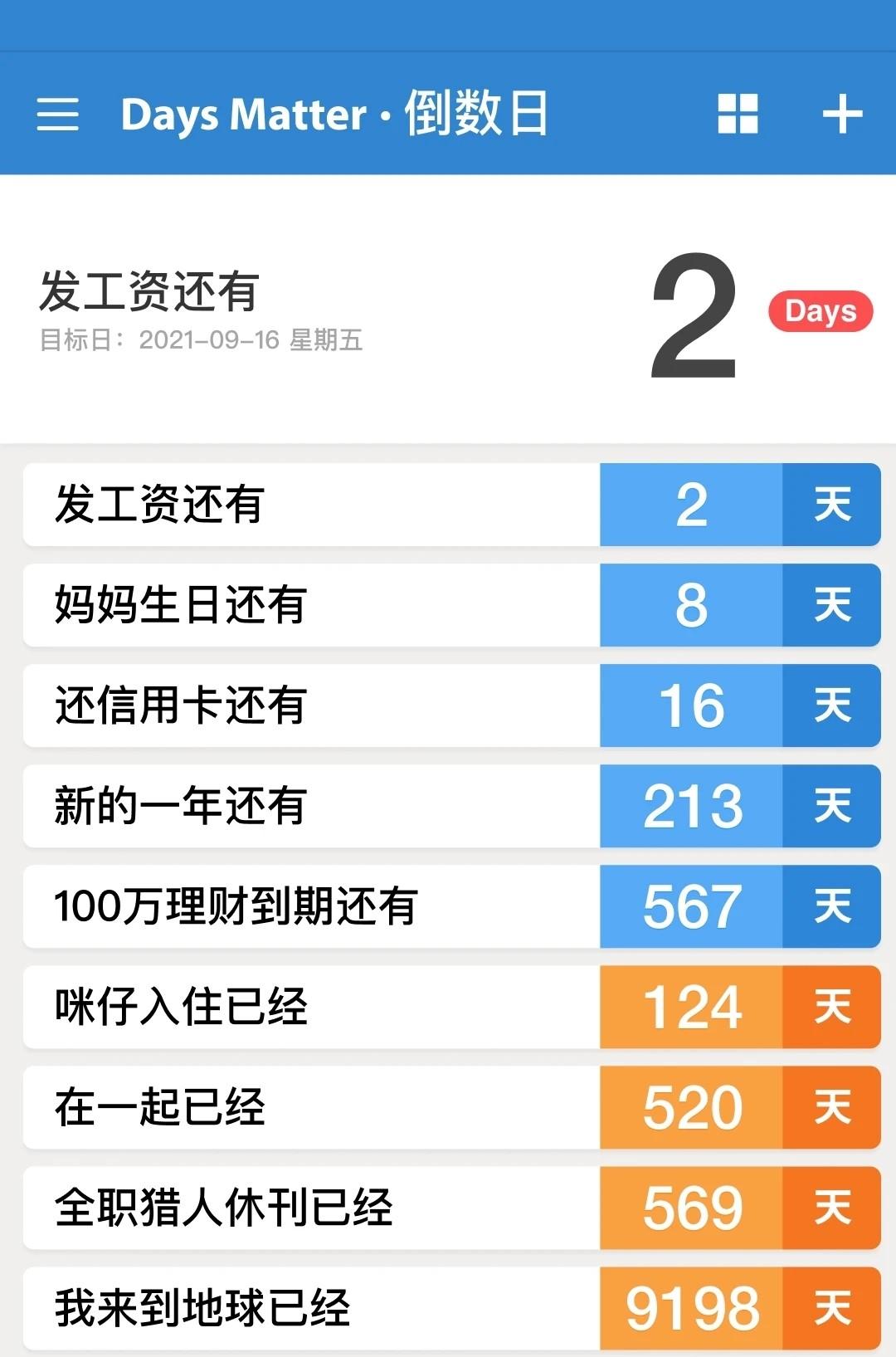Tap the 520 count on 在一起已经
This screenshot has width=896, height=1357.
coord(690,1107)
